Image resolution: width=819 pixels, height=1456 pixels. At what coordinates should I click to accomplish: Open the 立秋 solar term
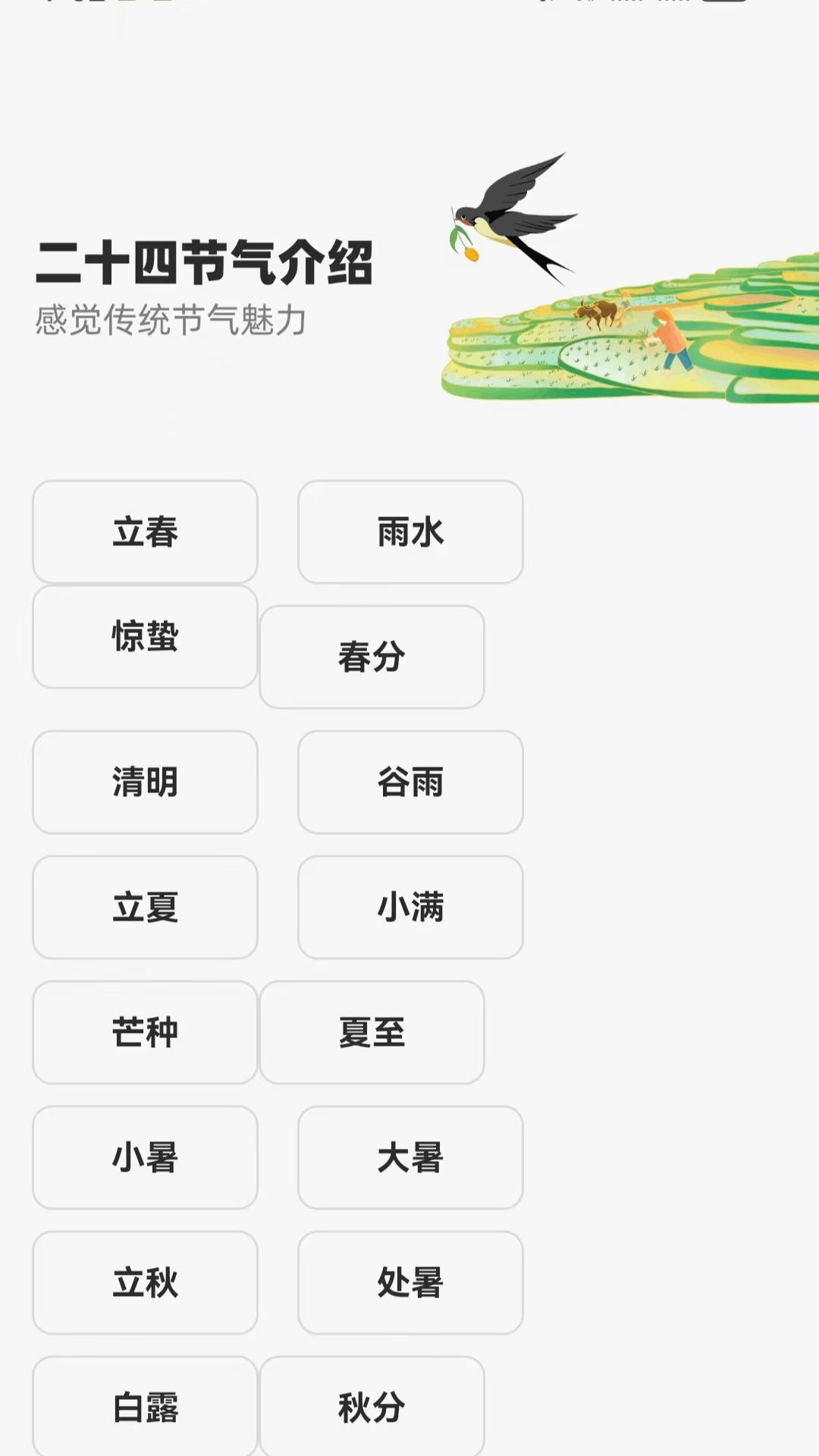[144, 1282]
